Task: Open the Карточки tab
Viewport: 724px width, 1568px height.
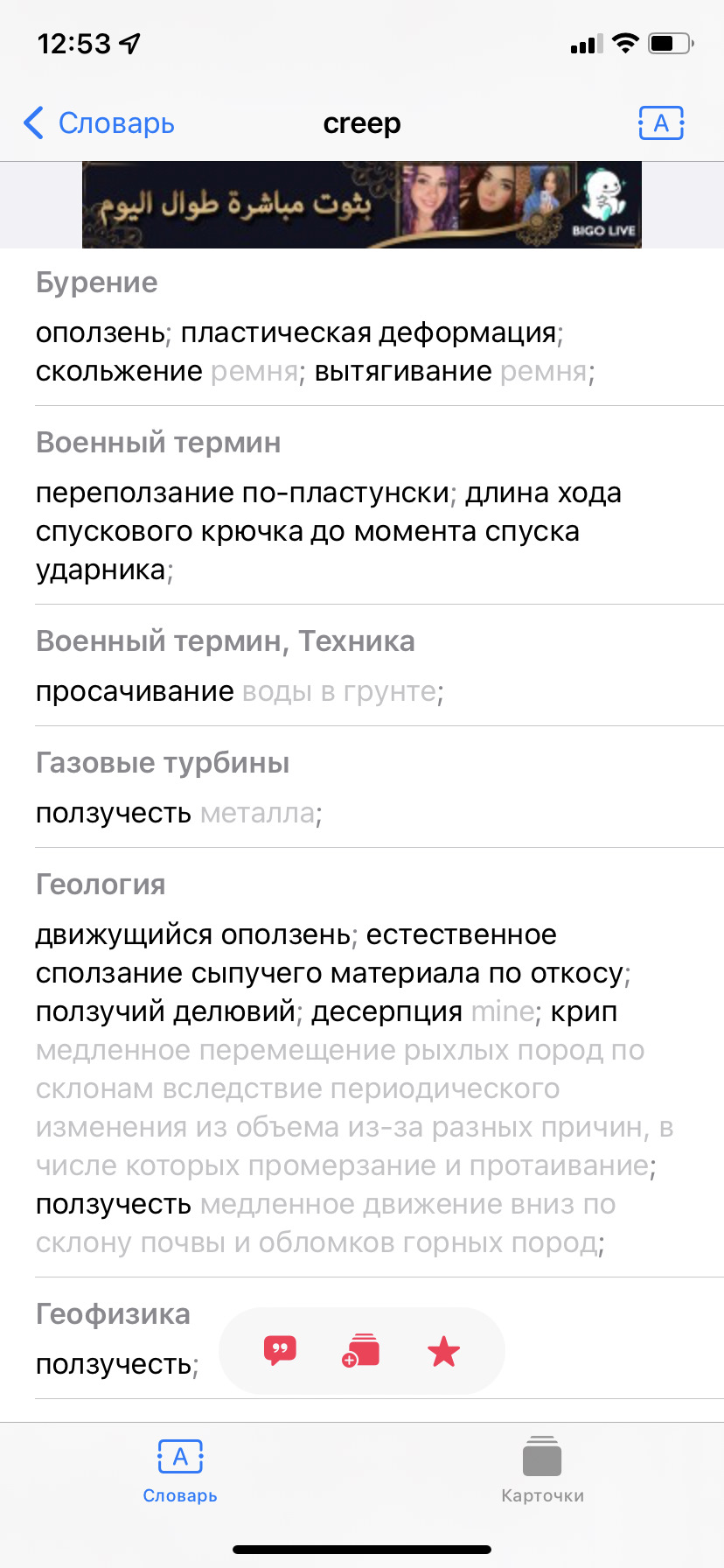Action: [542, 1471]
